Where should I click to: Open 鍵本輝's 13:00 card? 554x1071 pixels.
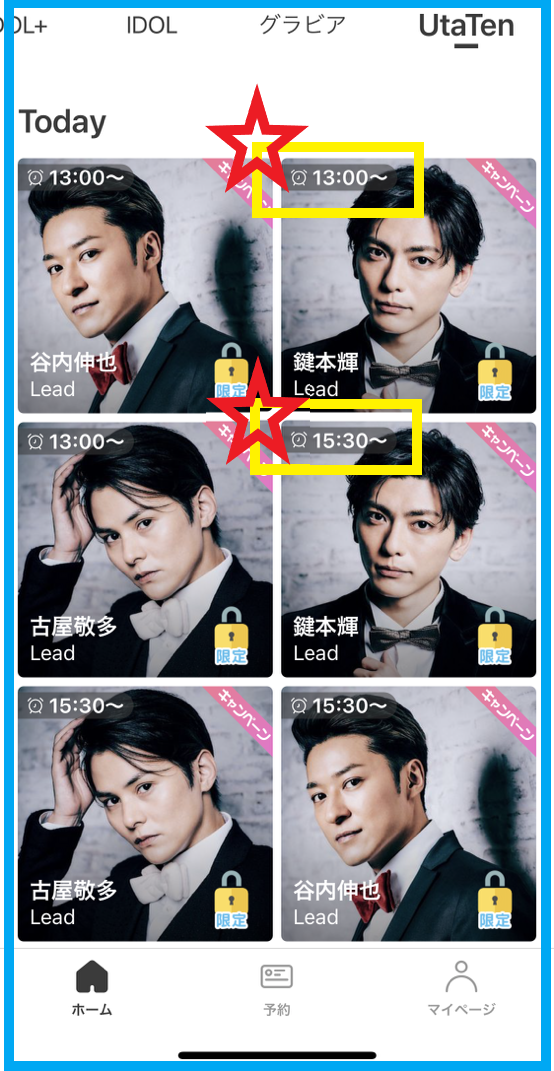point(408,286)
